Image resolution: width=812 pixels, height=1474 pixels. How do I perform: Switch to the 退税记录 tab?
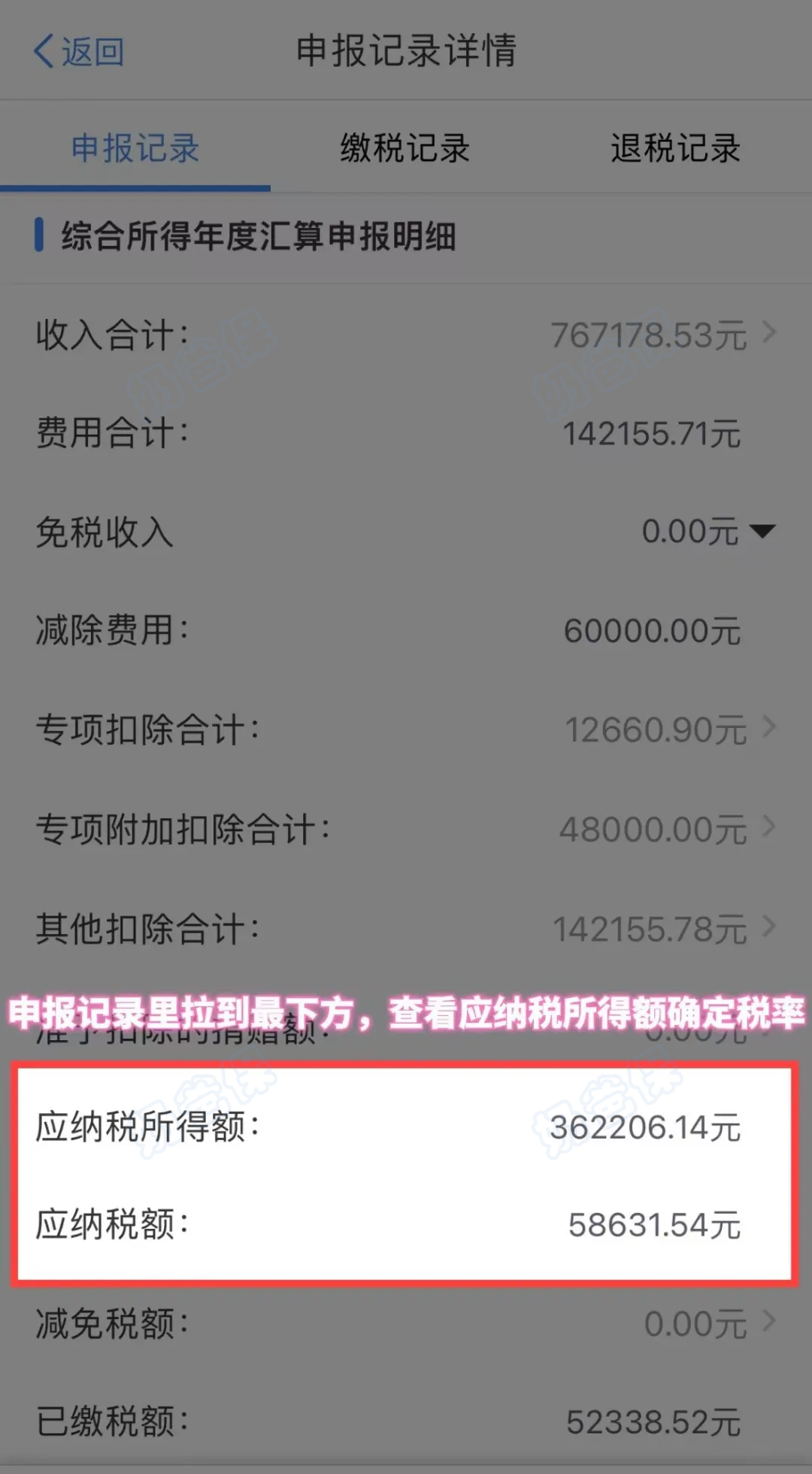coord(675,148)
